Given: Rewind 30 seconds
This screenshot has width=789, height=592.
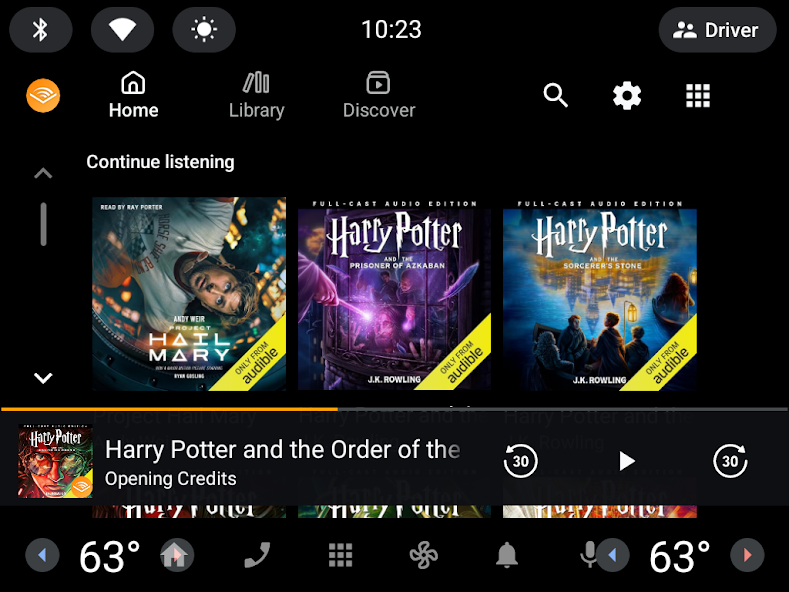Looking at the screenshot, I should pyautogui.click(x=520, y=461).
